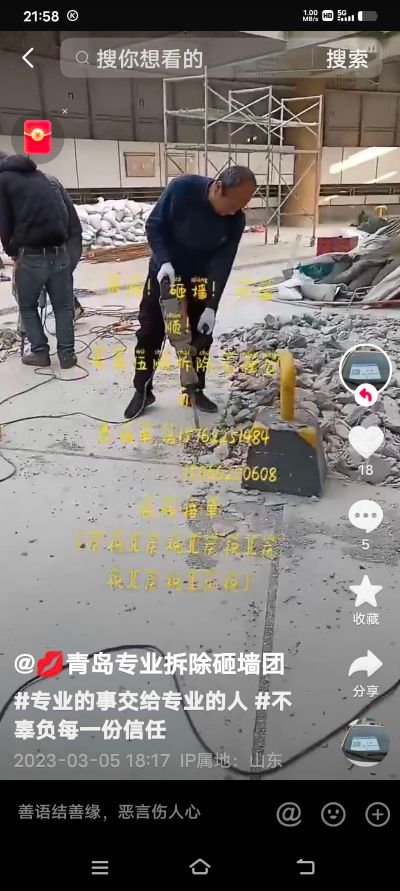Open the emoji picker in comment bar
This screenshot has height=891, width=400.
pos(333,814)
